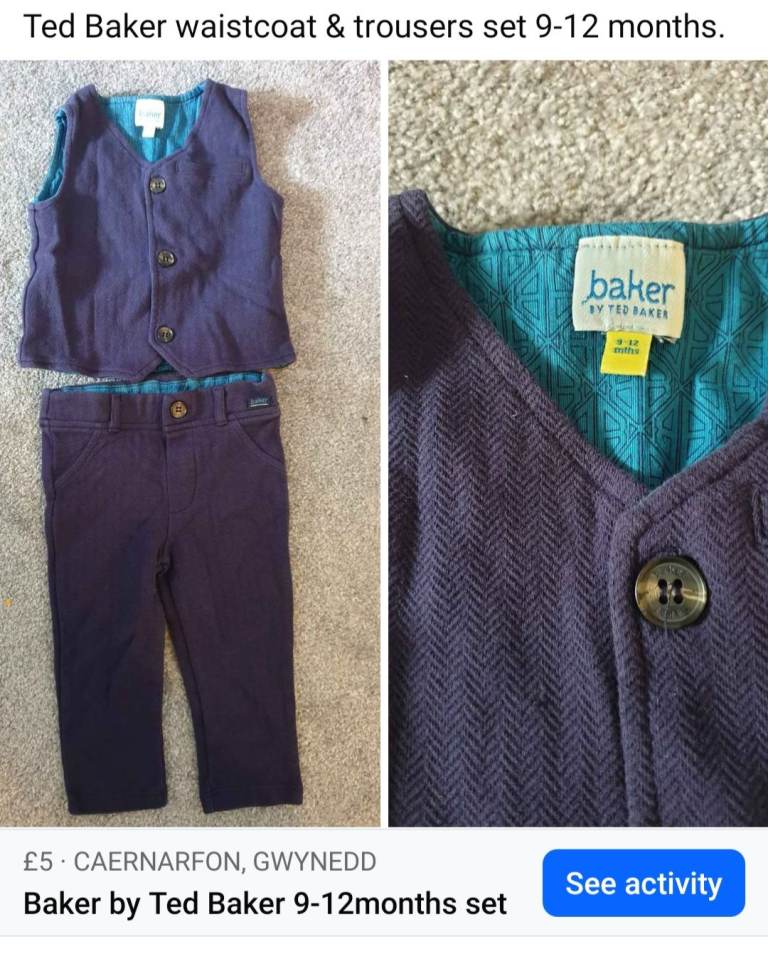Viewport: 768px width, 954px height.
Task: Open the Baker by Ted Baker 9-12months set listing
Action: [x=265, y=904]
